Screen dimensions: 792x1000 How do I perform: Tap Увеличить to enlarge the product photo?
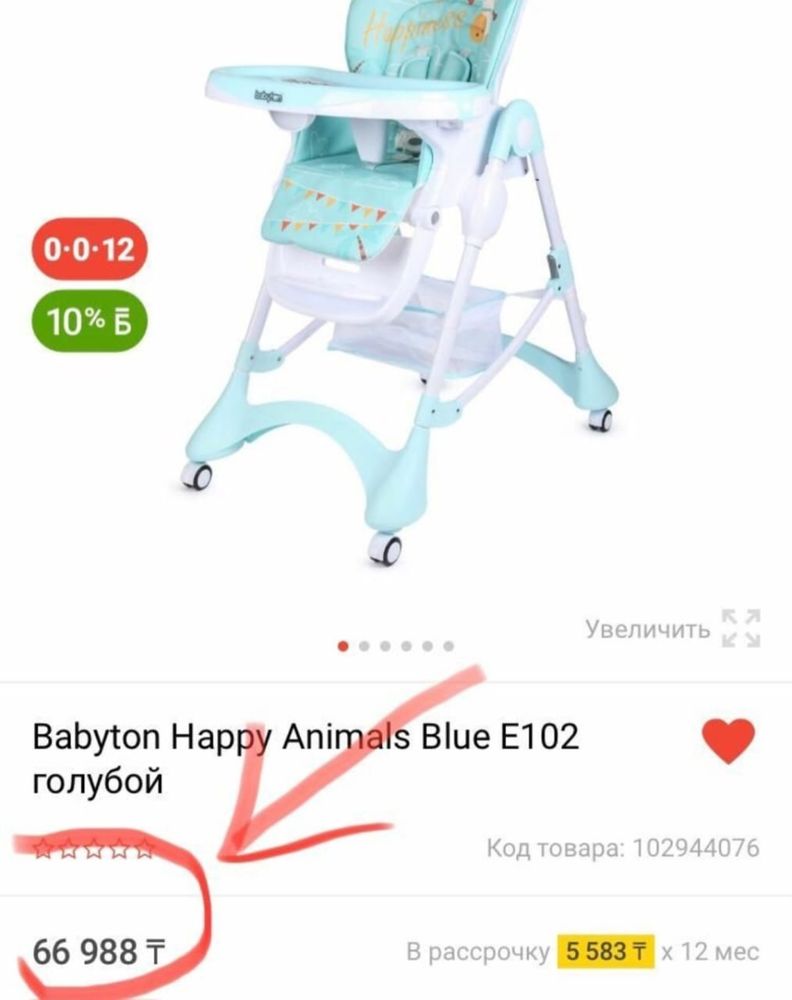tap(672, 629)
